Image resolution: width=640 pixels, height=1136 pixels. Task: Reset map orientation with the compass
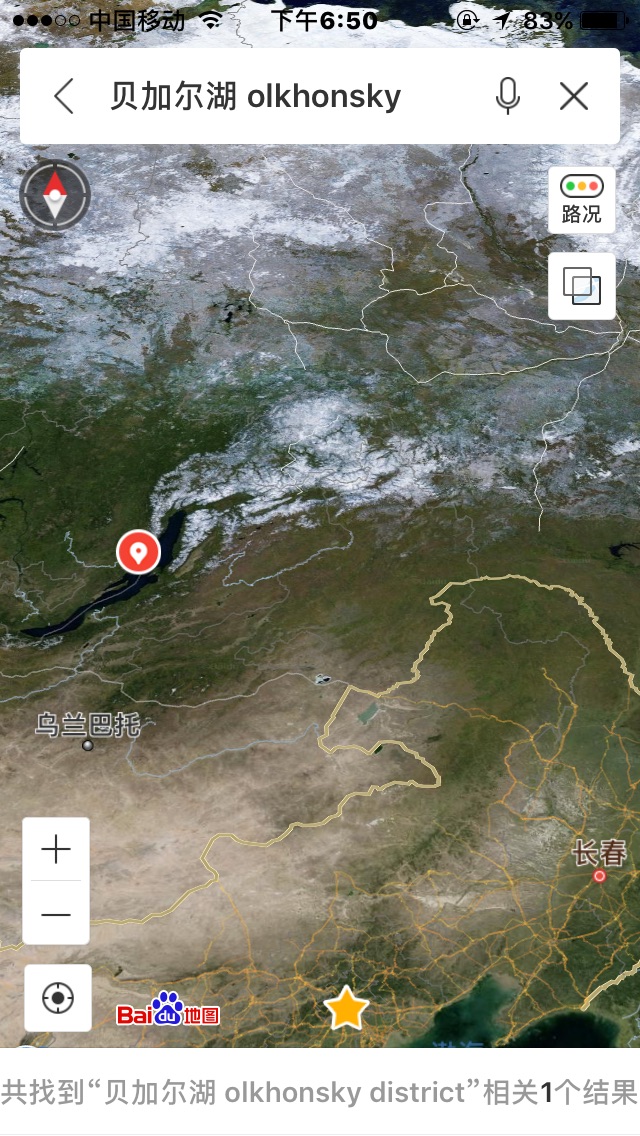(x=55, y=195)
